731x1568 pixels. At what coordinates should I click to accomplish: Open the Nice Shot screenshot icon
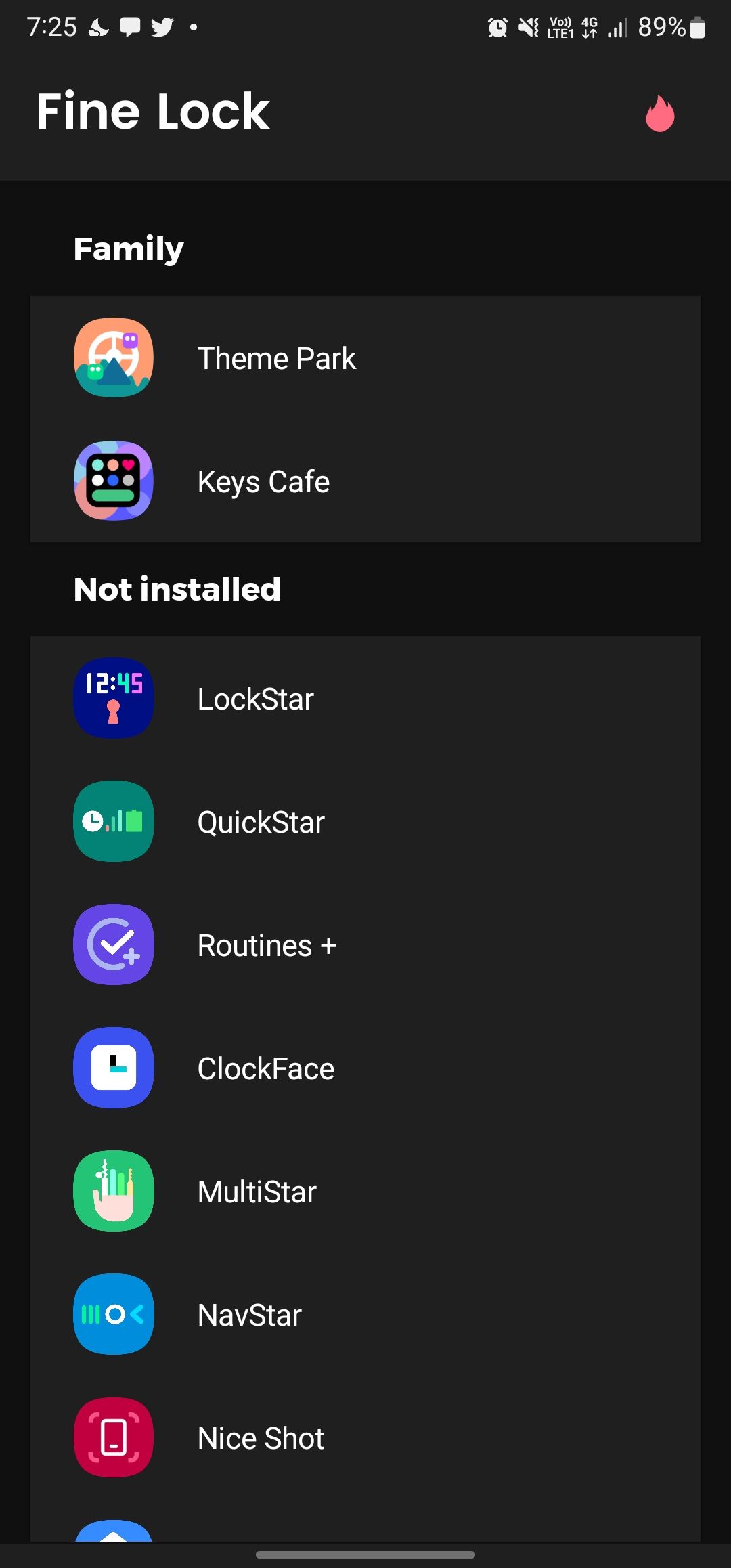(x=113, y=1437)
